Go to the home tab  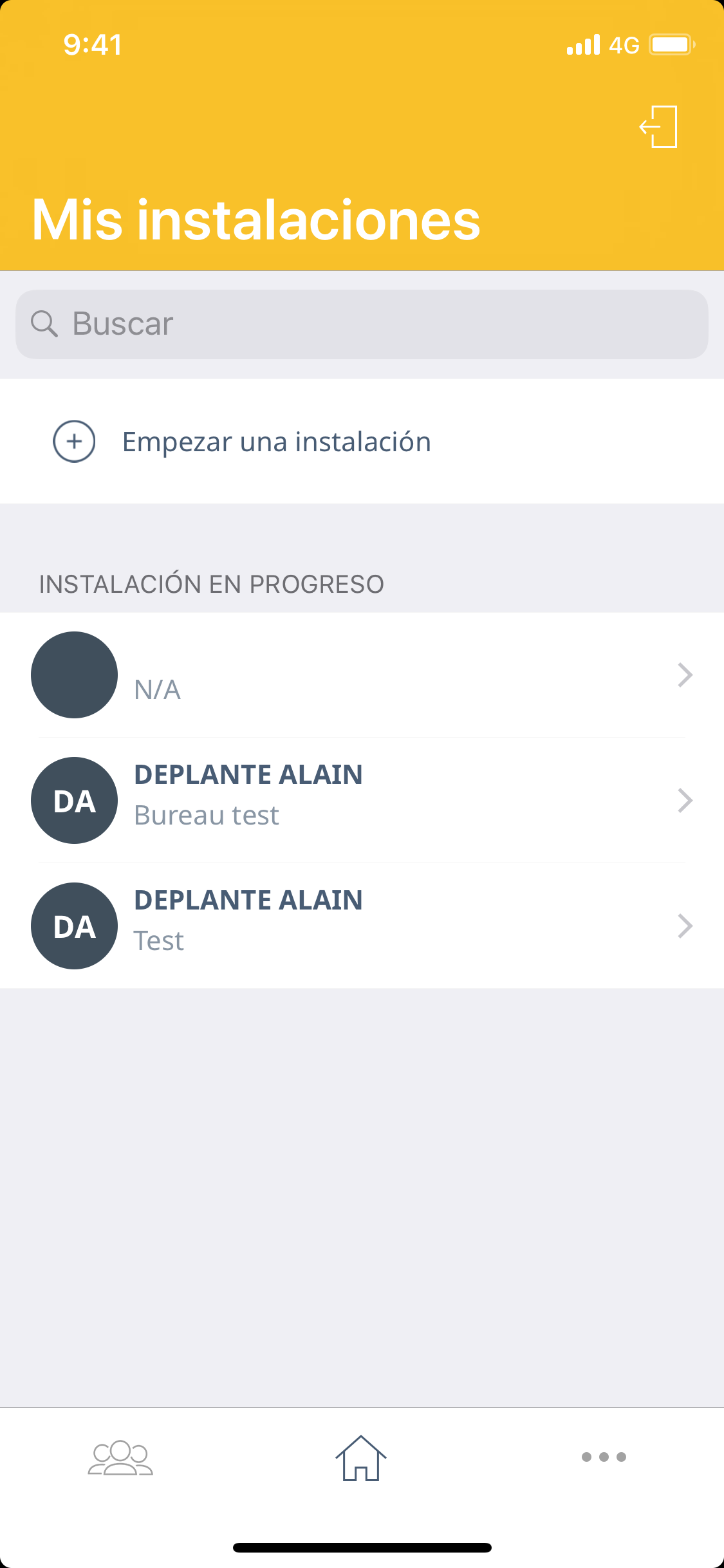tap(361, 1457)
